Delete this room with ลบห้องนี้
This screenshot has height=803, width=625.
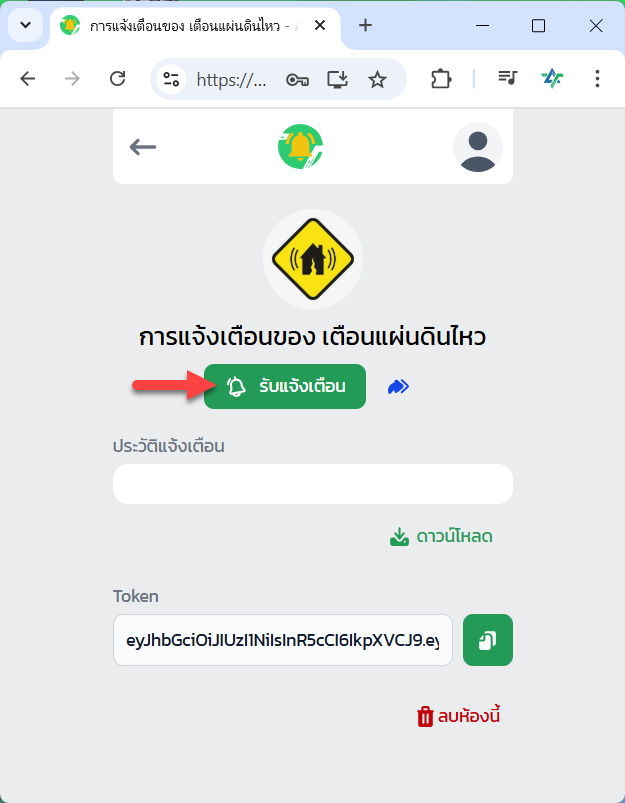pos(458,716)
